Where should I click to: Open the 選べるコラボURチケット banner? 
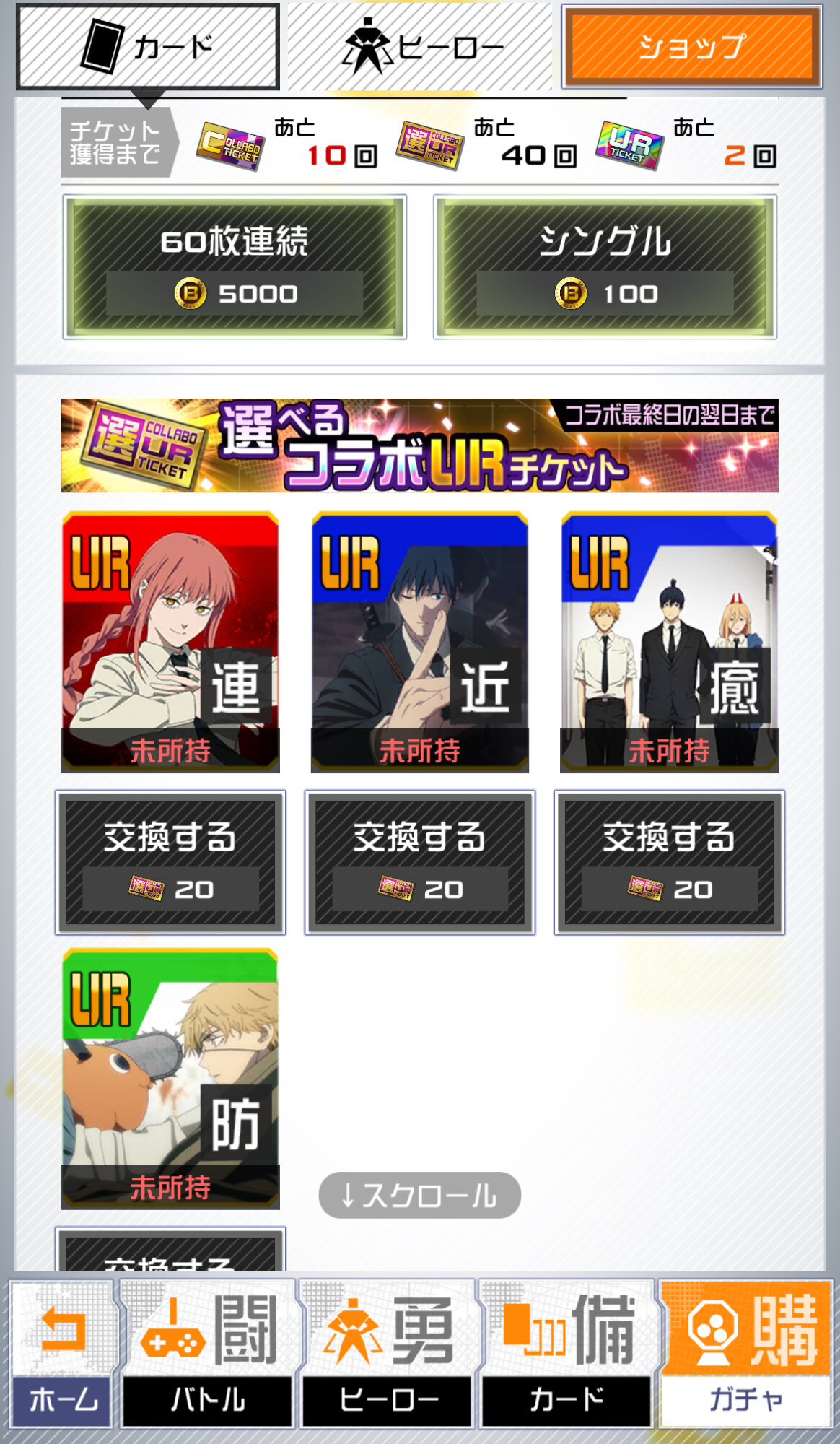coord(419,445)
